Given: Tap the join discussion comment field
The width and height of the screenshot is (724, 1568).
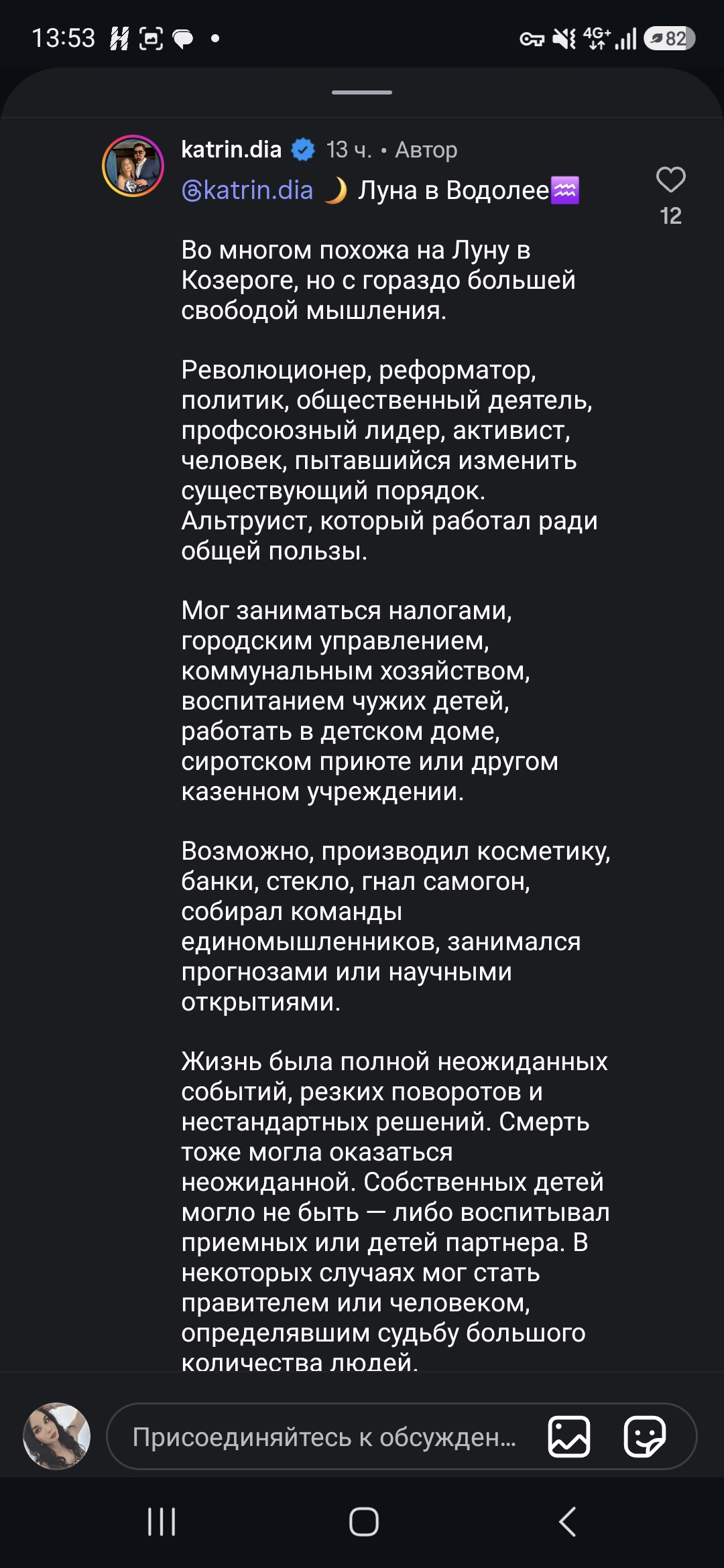Looking at the screenshot, I should point(324,1436).
